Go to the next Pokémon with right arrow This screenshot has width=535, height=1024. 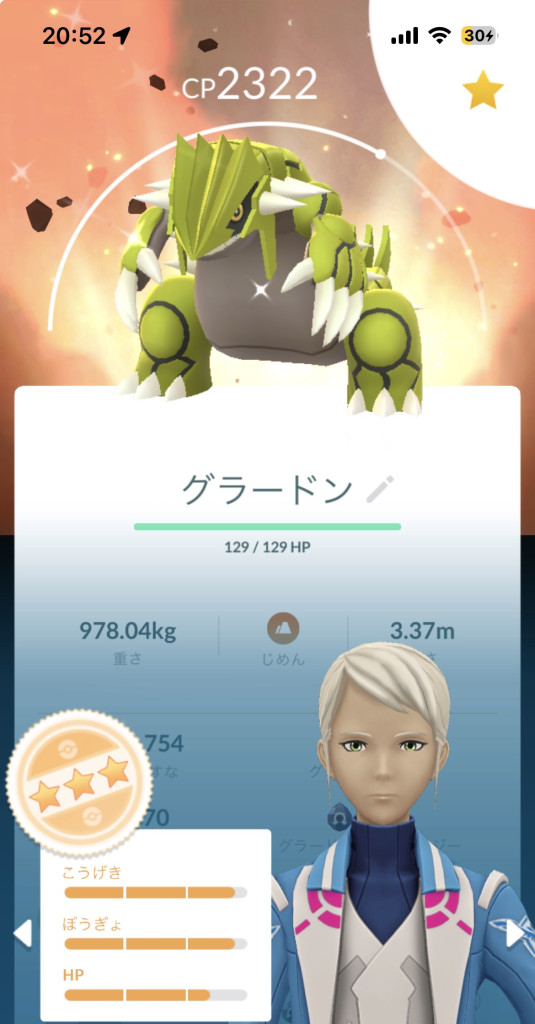coord(515,933)
